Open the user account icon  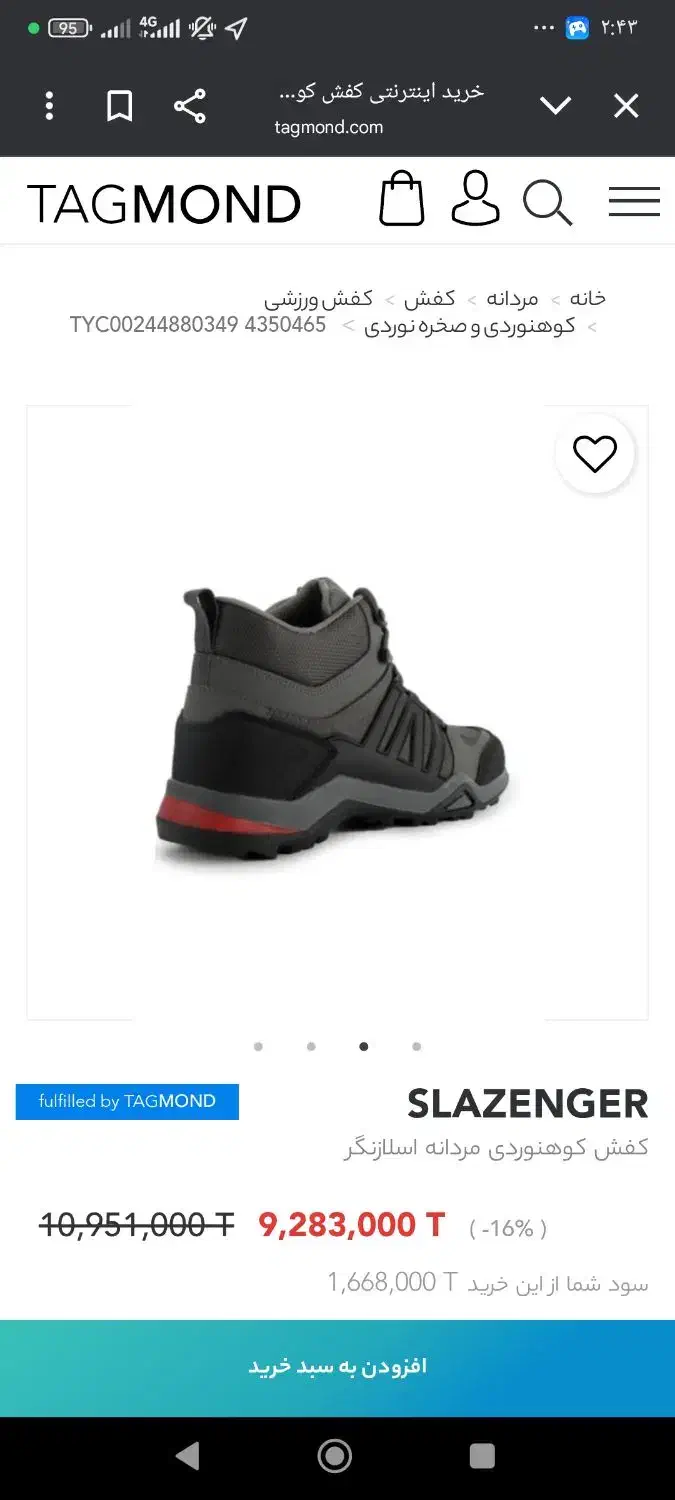(x=475, y=199)
